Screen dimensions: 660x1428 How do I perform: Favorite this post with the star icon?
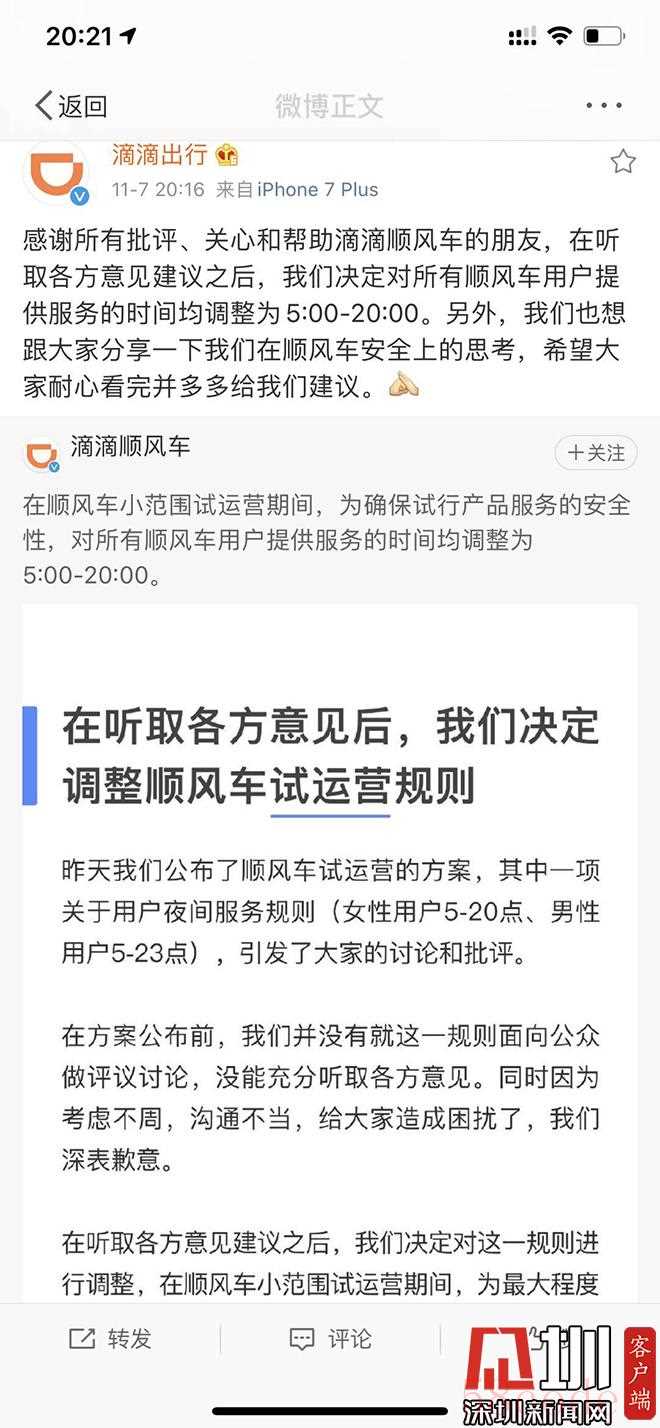point(623,162)
